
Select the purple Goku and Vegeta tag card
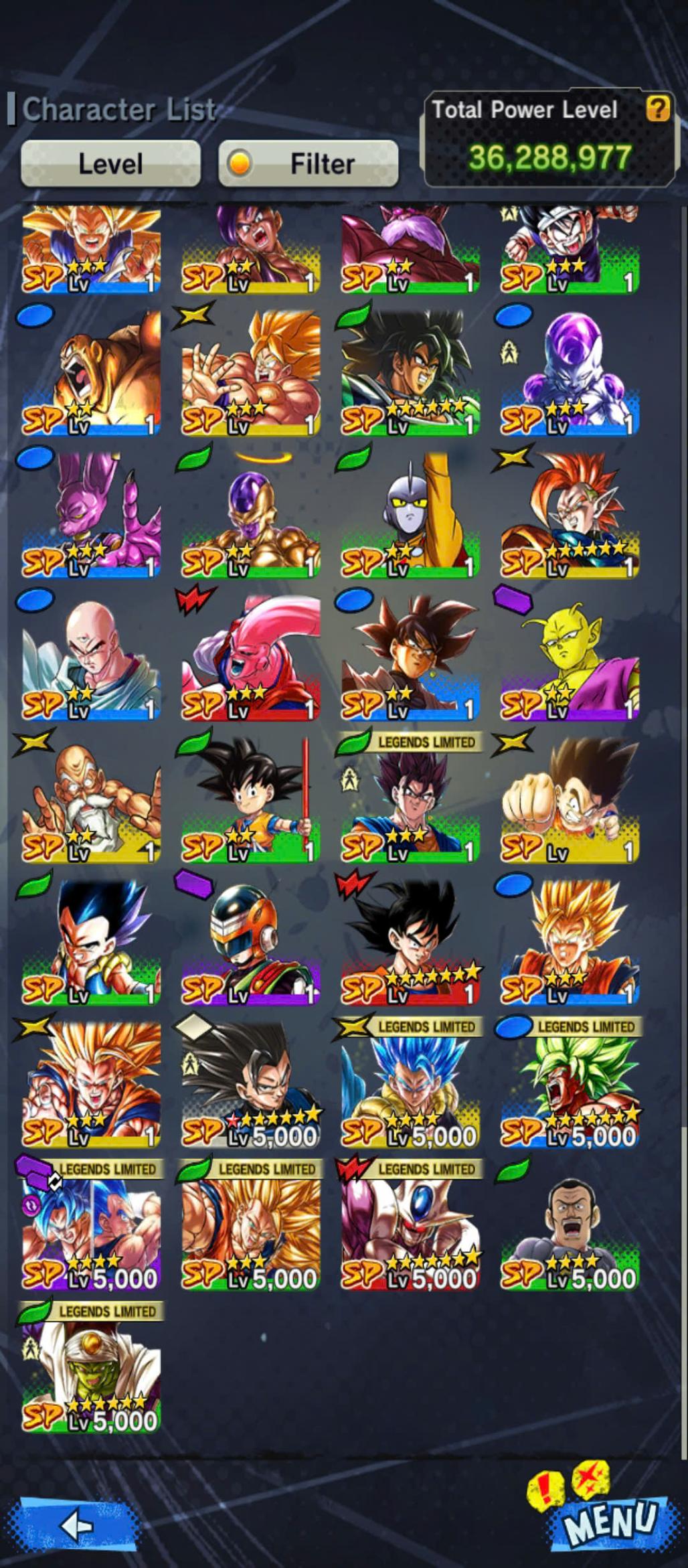[92, 1228]
